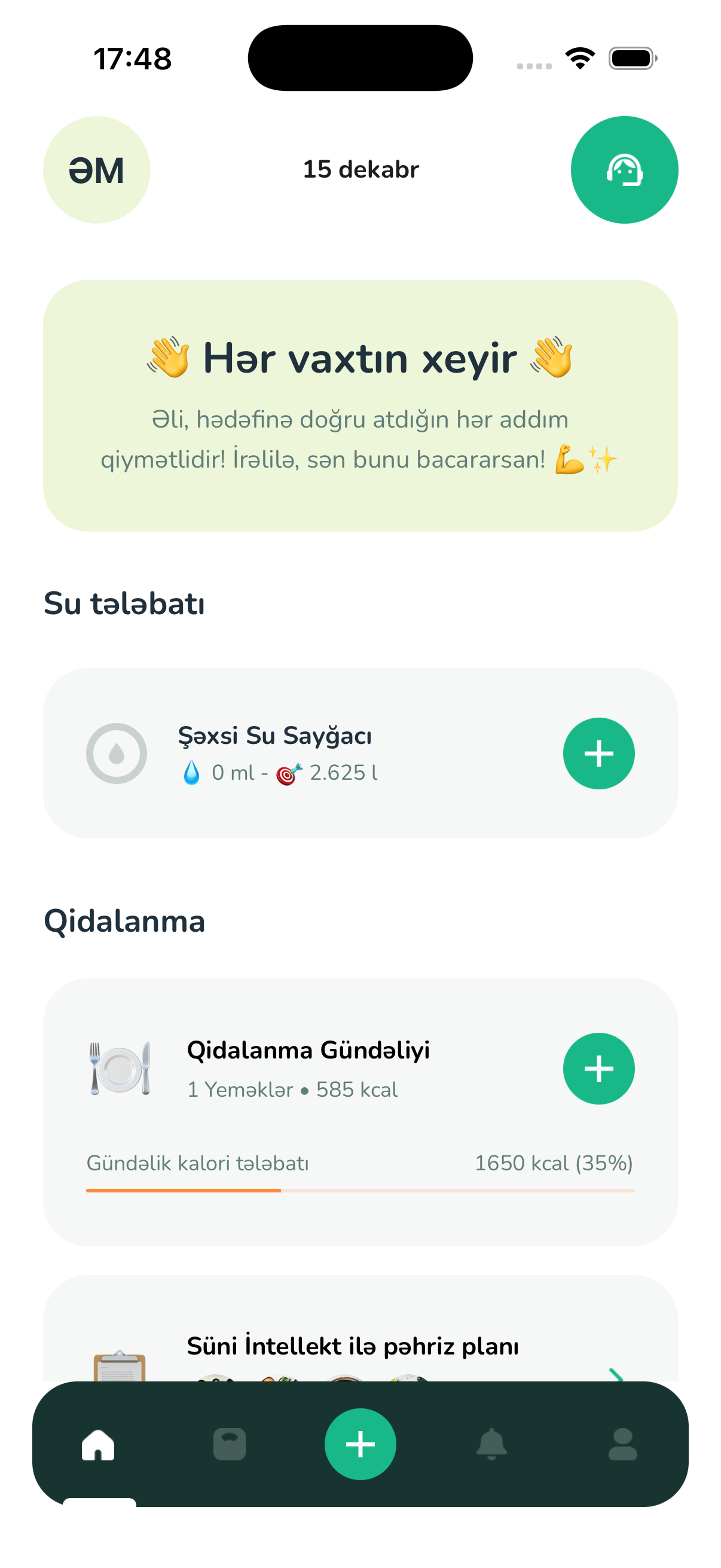Select the 1650 kcal (35%) label
Viewport: 721px width, 1568px height.
point(554,1163)
